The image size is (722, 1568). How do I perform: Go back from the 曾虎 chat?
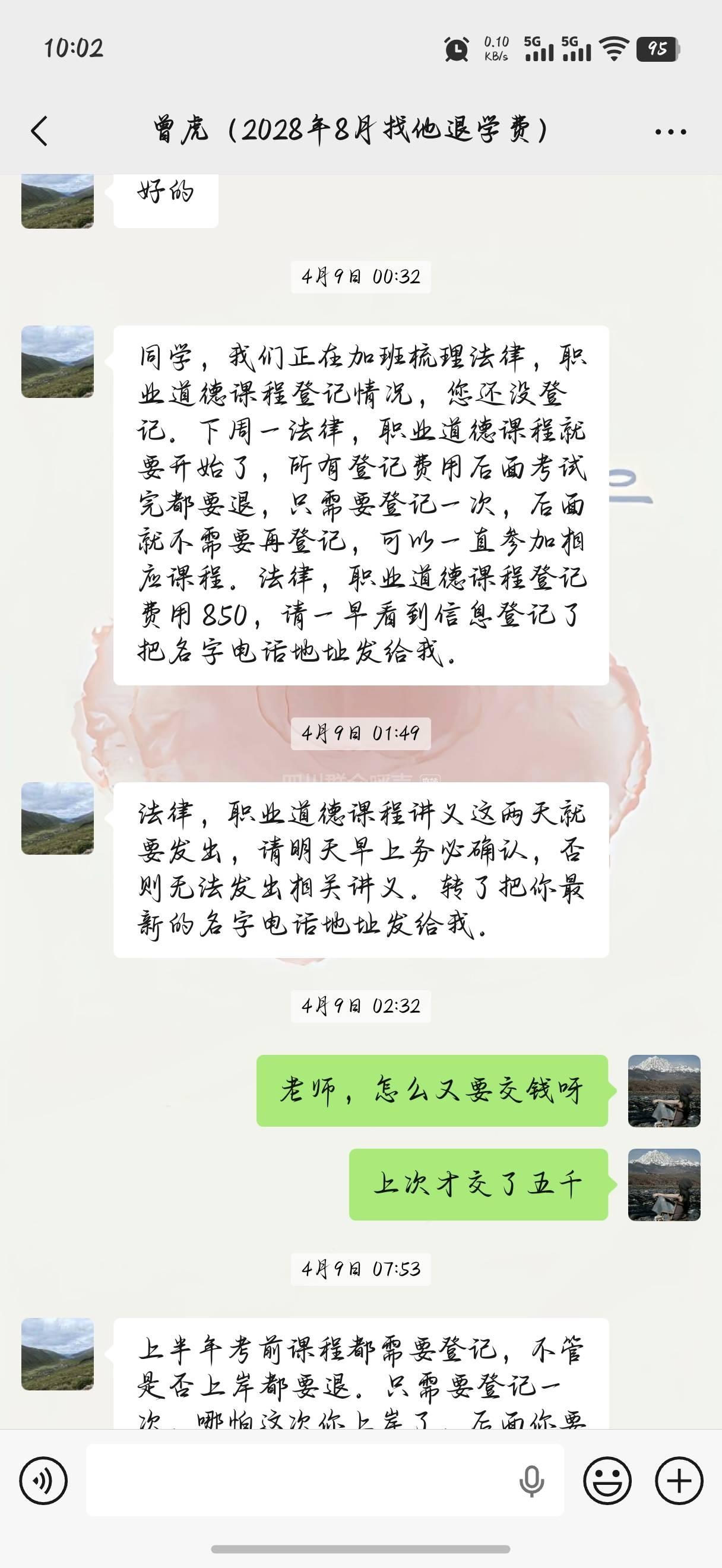[x=40, y=131]
